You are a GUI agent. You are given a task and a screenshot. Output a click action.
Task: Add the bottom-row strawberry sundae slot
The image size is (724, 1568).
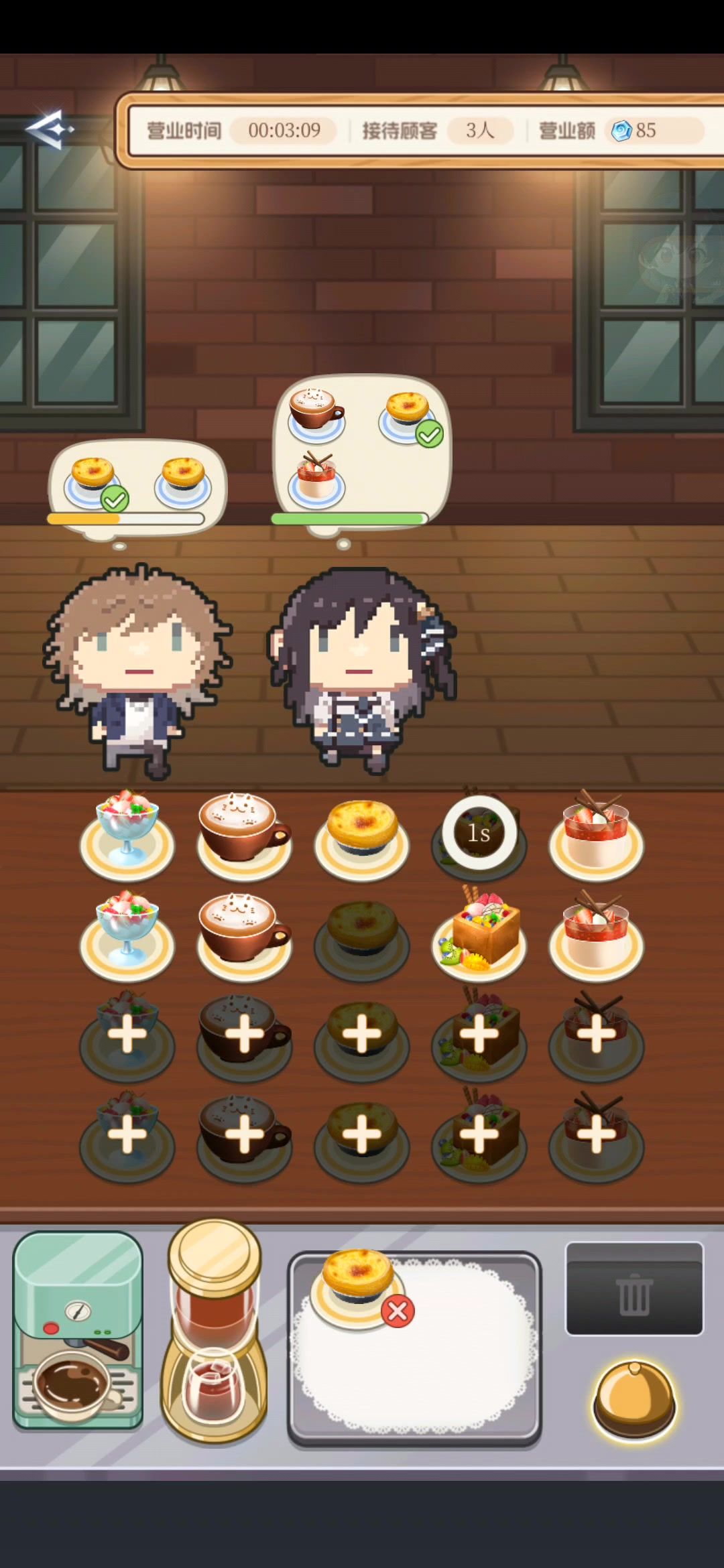point(127,1135)
